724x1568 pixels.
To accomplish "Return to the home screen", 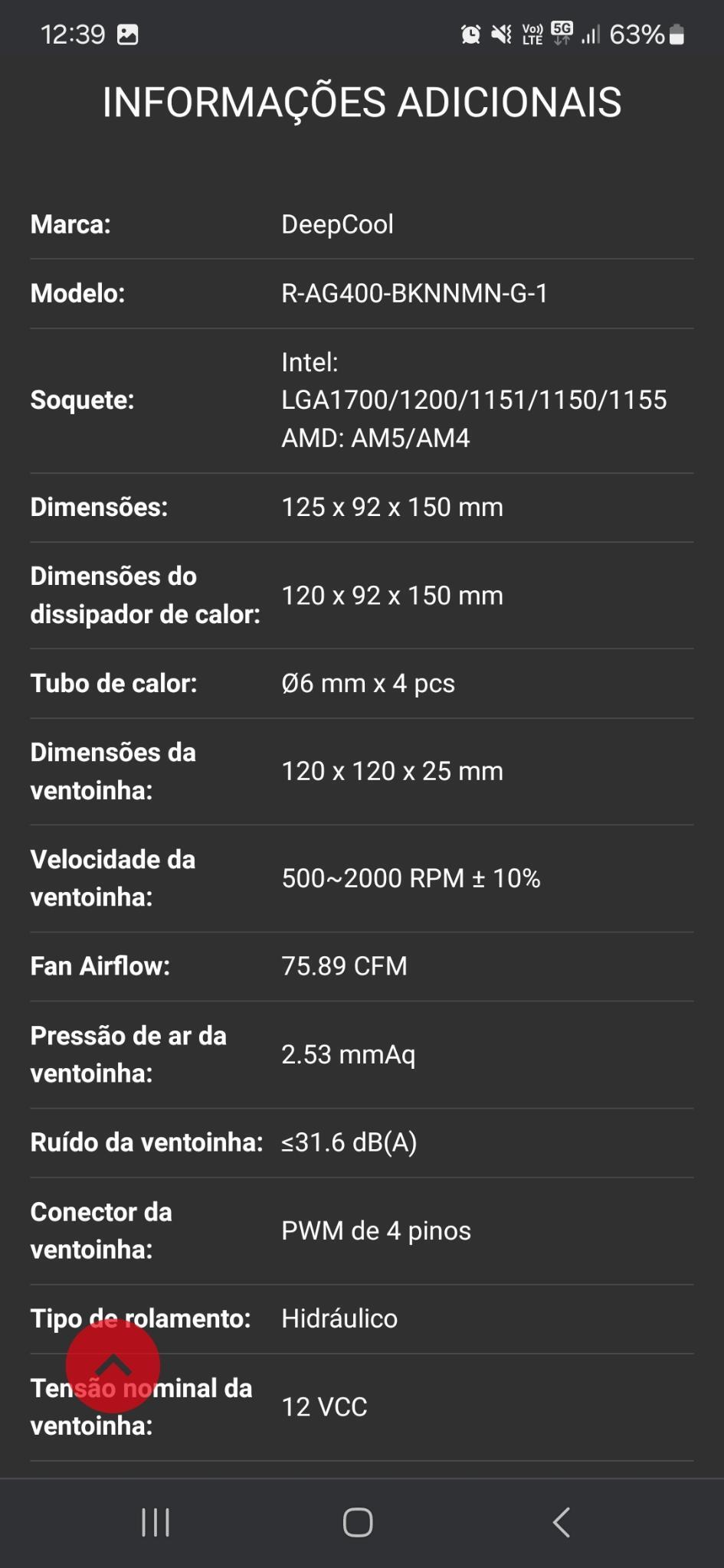I will click(358, 1522).
